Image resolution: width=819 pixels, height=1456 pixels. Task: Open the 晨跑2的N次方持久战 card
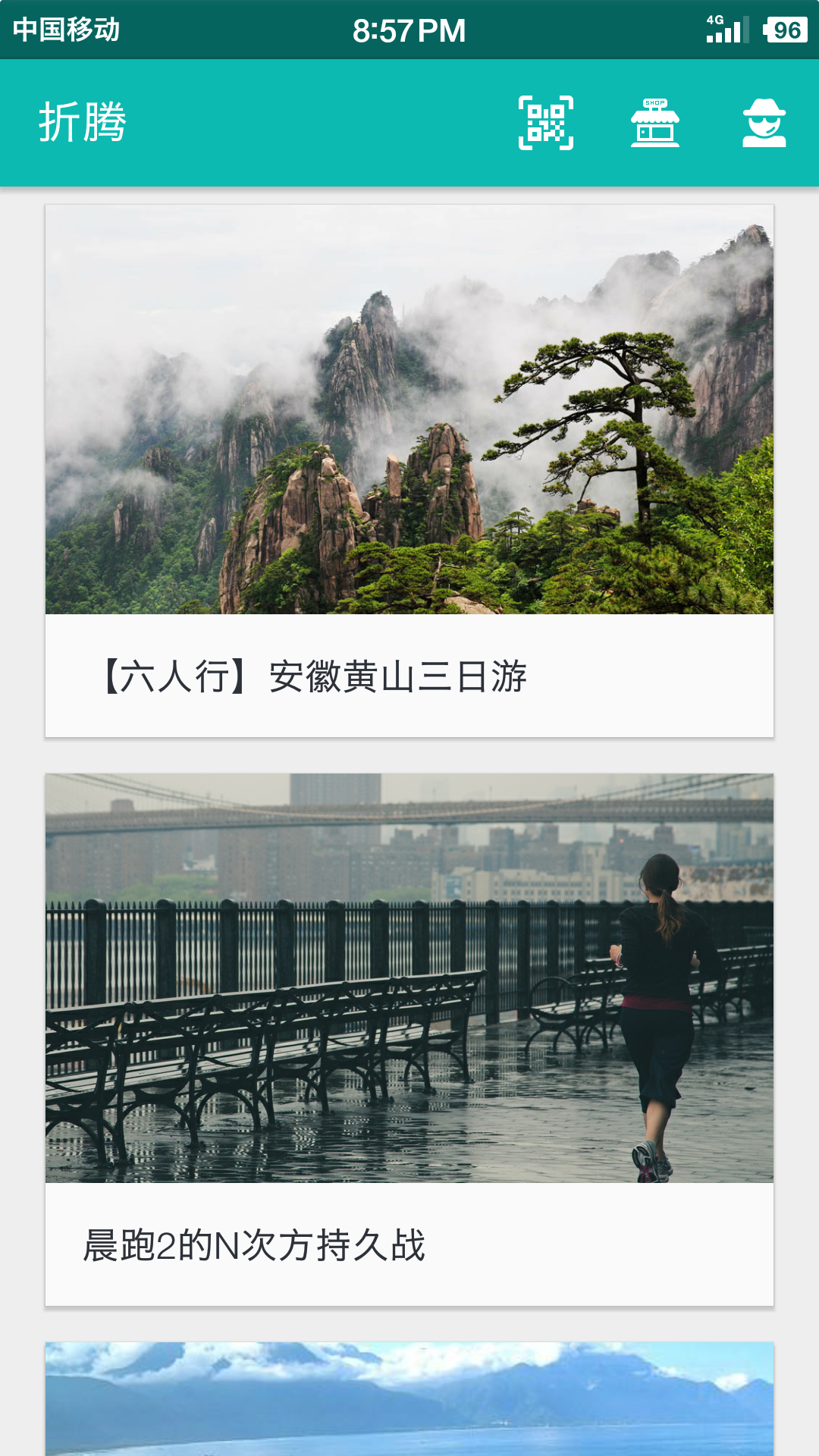tap(409, 1040)
